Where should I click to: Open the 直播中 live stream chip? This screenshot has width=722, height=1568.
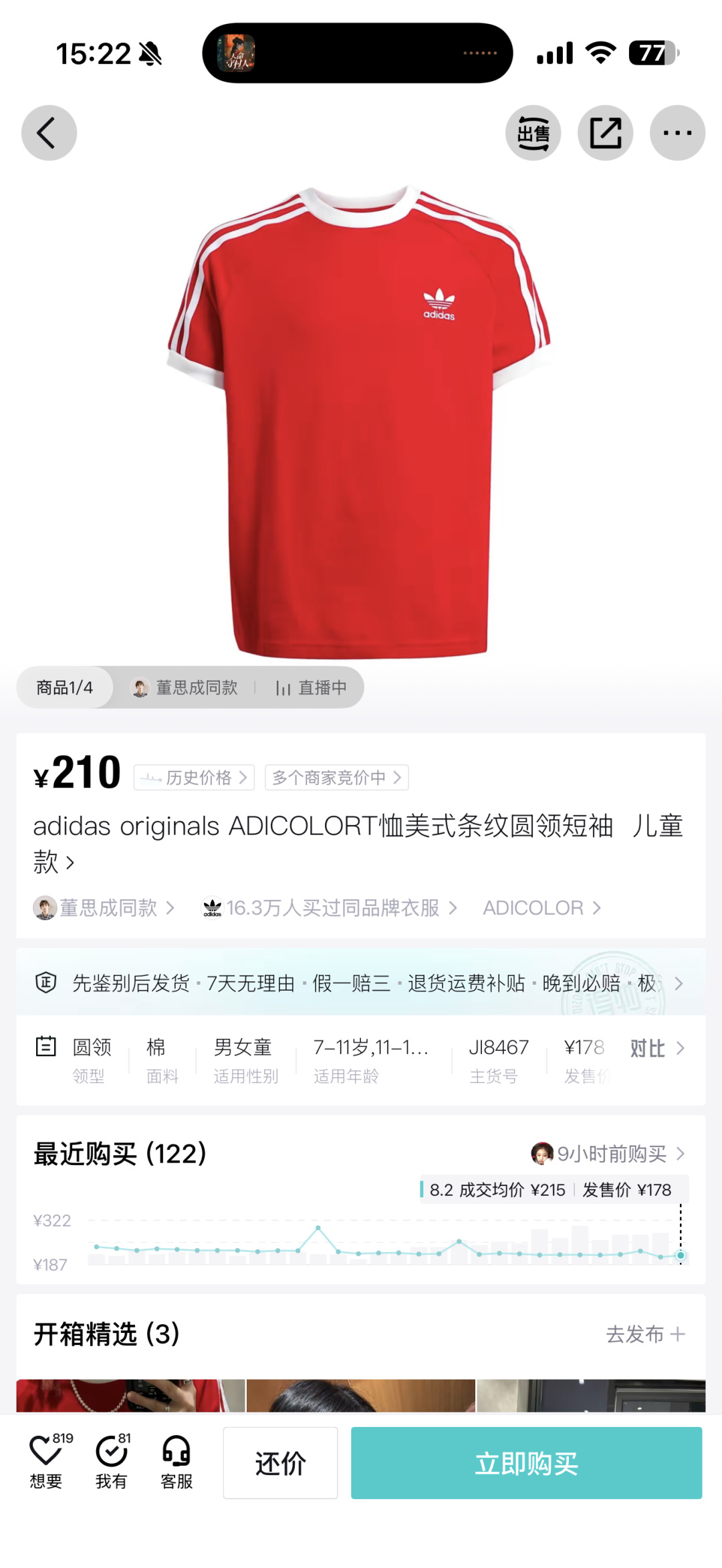tap(311, 687)
